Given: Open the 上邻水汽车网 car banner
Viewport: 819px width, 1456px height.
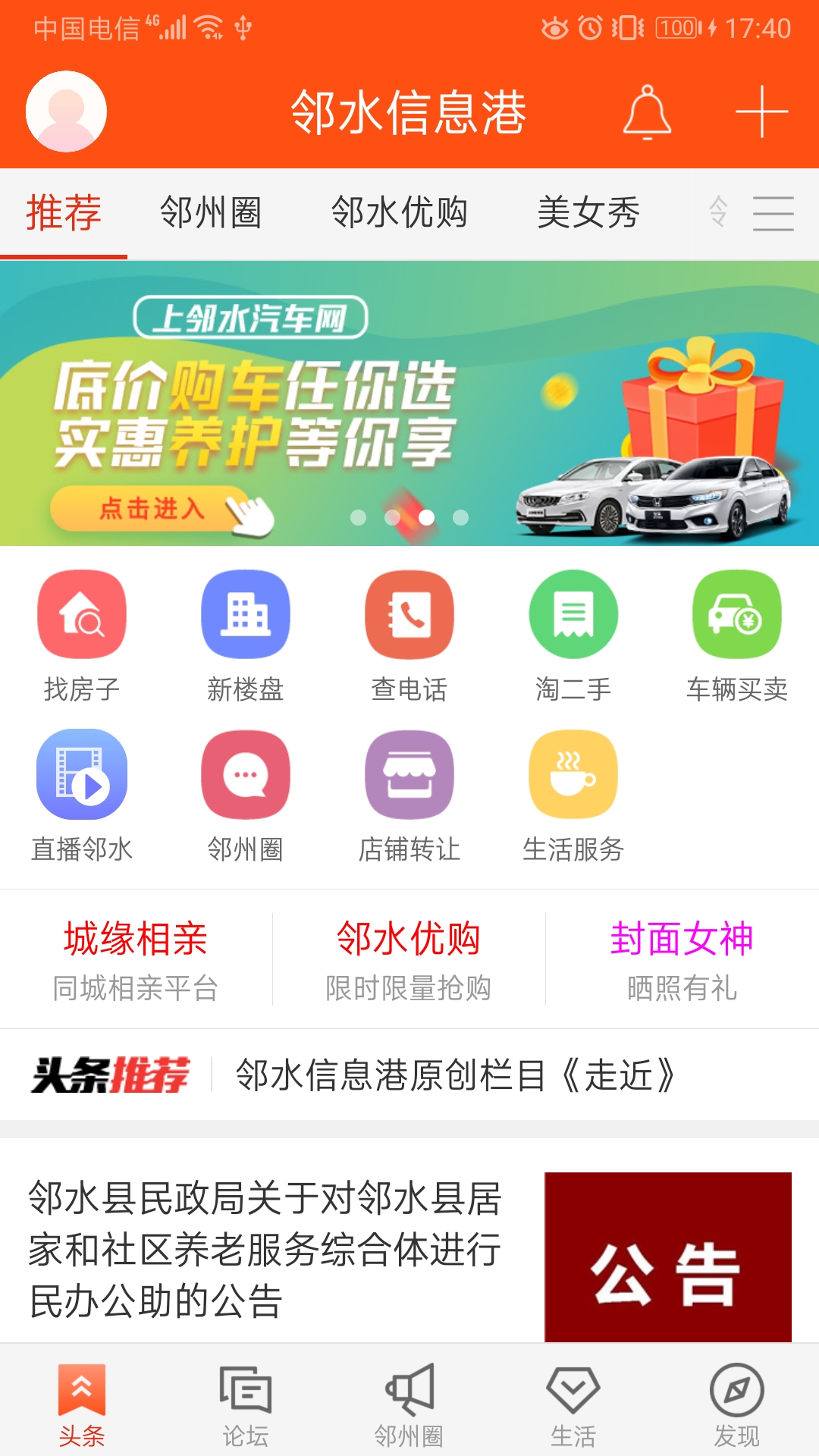Looking at the screenshot, I should [409, 403].
